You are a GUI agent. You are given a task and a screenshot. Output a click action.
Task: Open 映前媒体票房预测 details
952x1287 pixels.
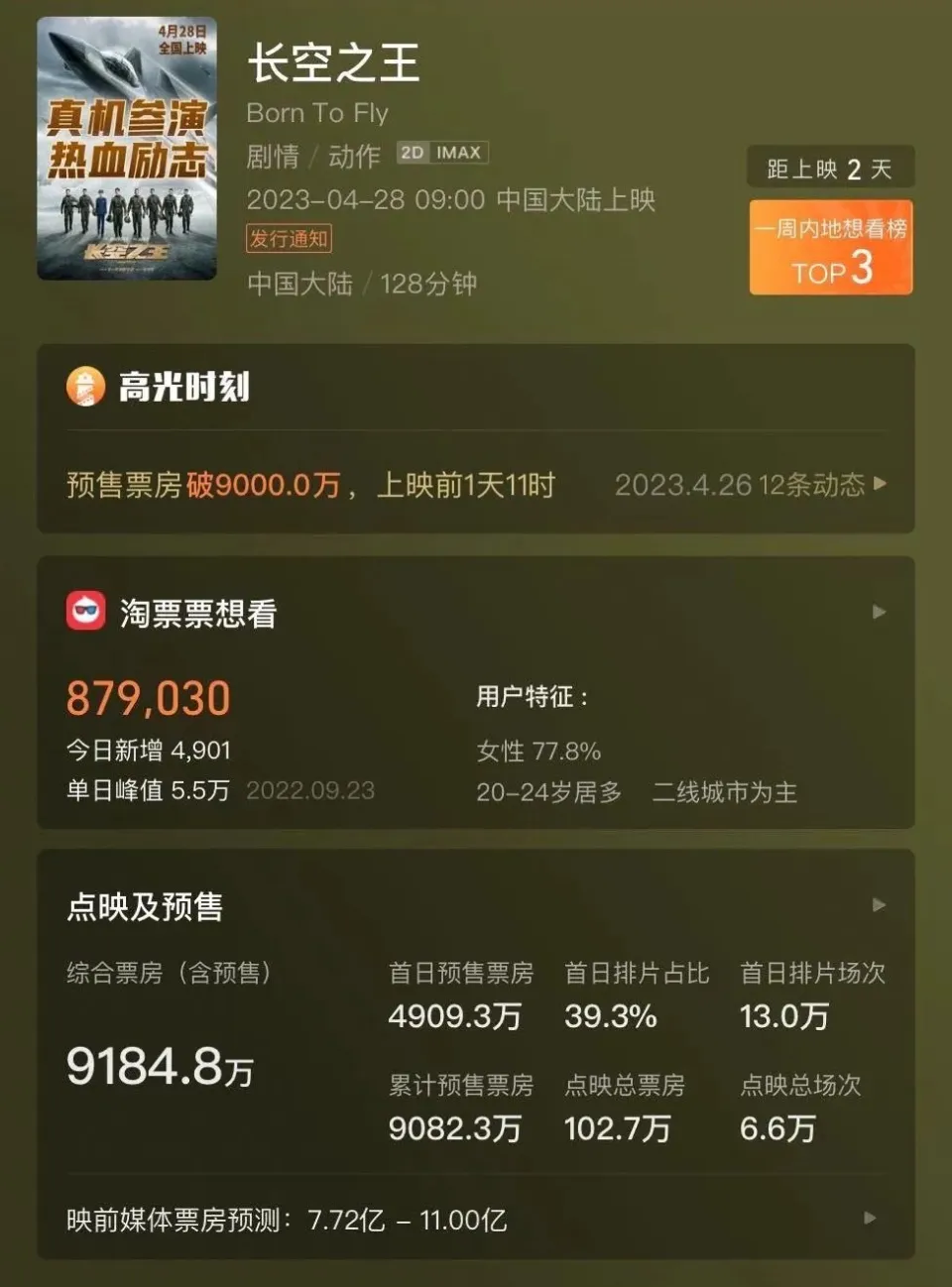tap(870, 1219)
